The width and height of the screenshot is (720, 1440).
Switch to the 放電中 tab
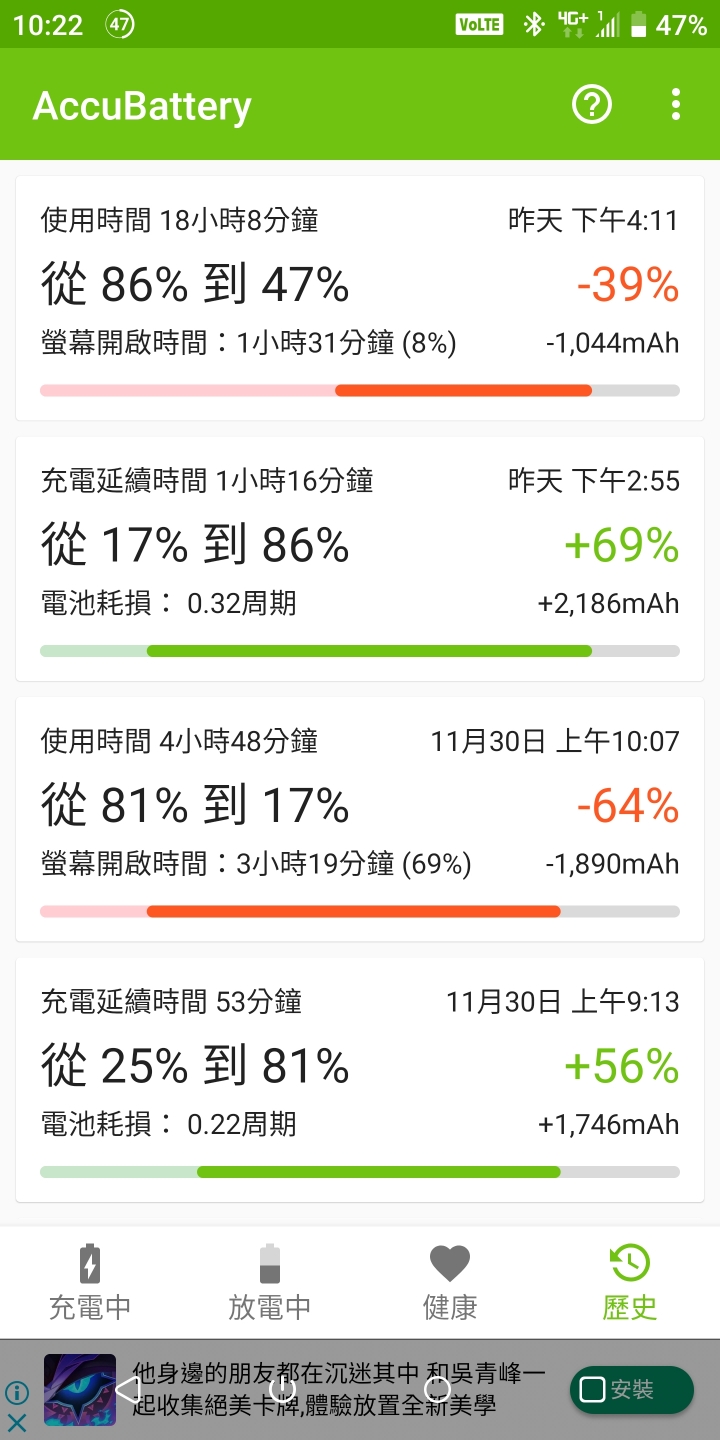pyautogui.click(x=270, y=1282)
